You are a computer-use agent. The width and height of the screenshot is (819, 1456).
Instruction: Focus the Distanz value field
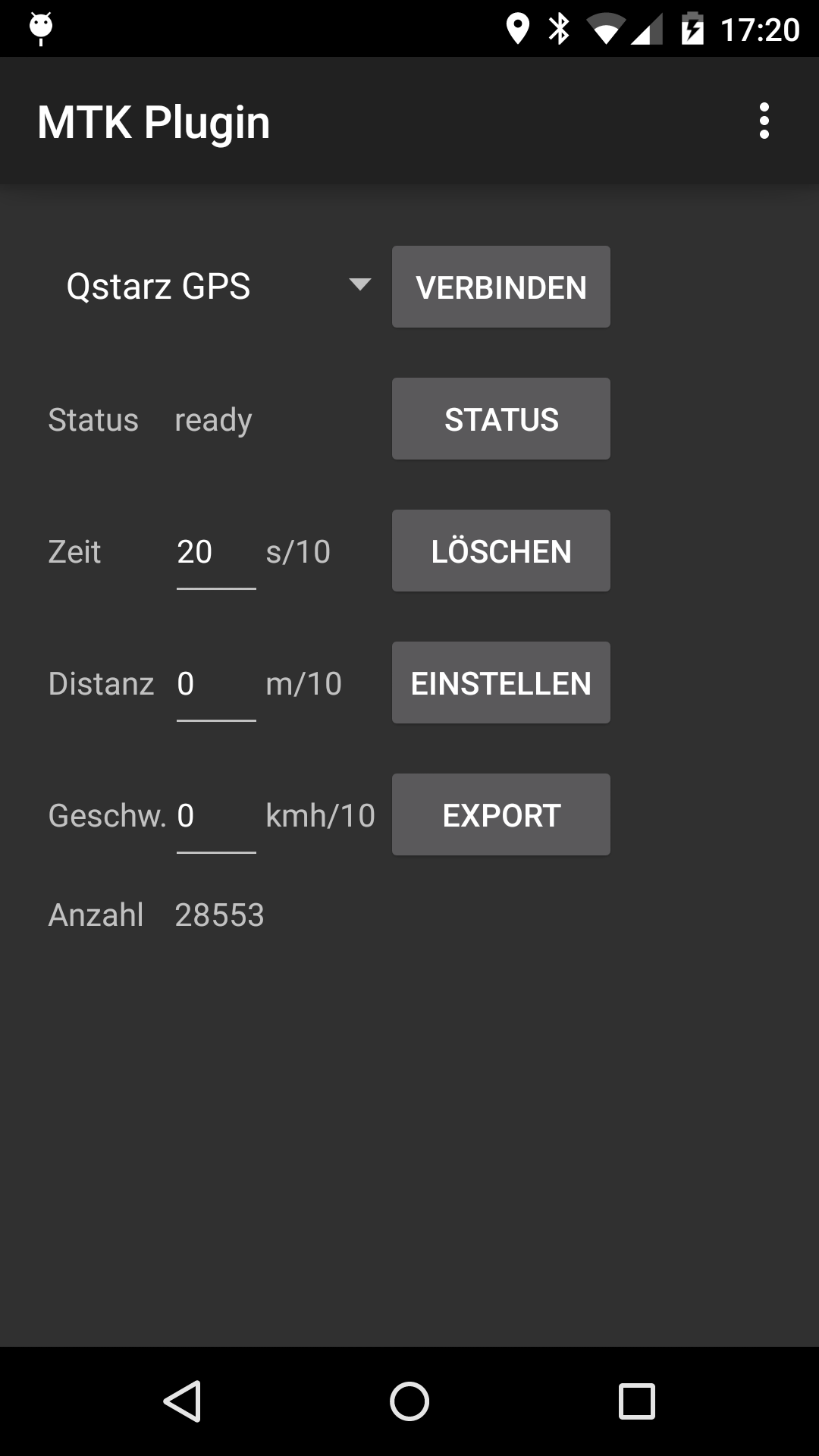215,684
